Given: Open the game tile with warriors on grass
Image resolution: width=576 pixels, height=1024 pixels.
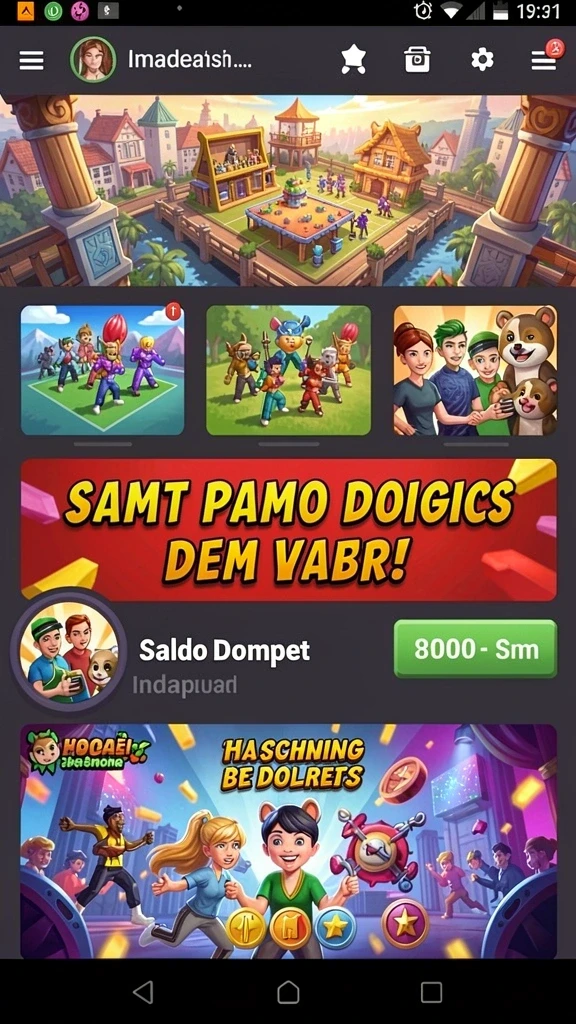Looking at the screenshot, I should (x=289, y=370).
